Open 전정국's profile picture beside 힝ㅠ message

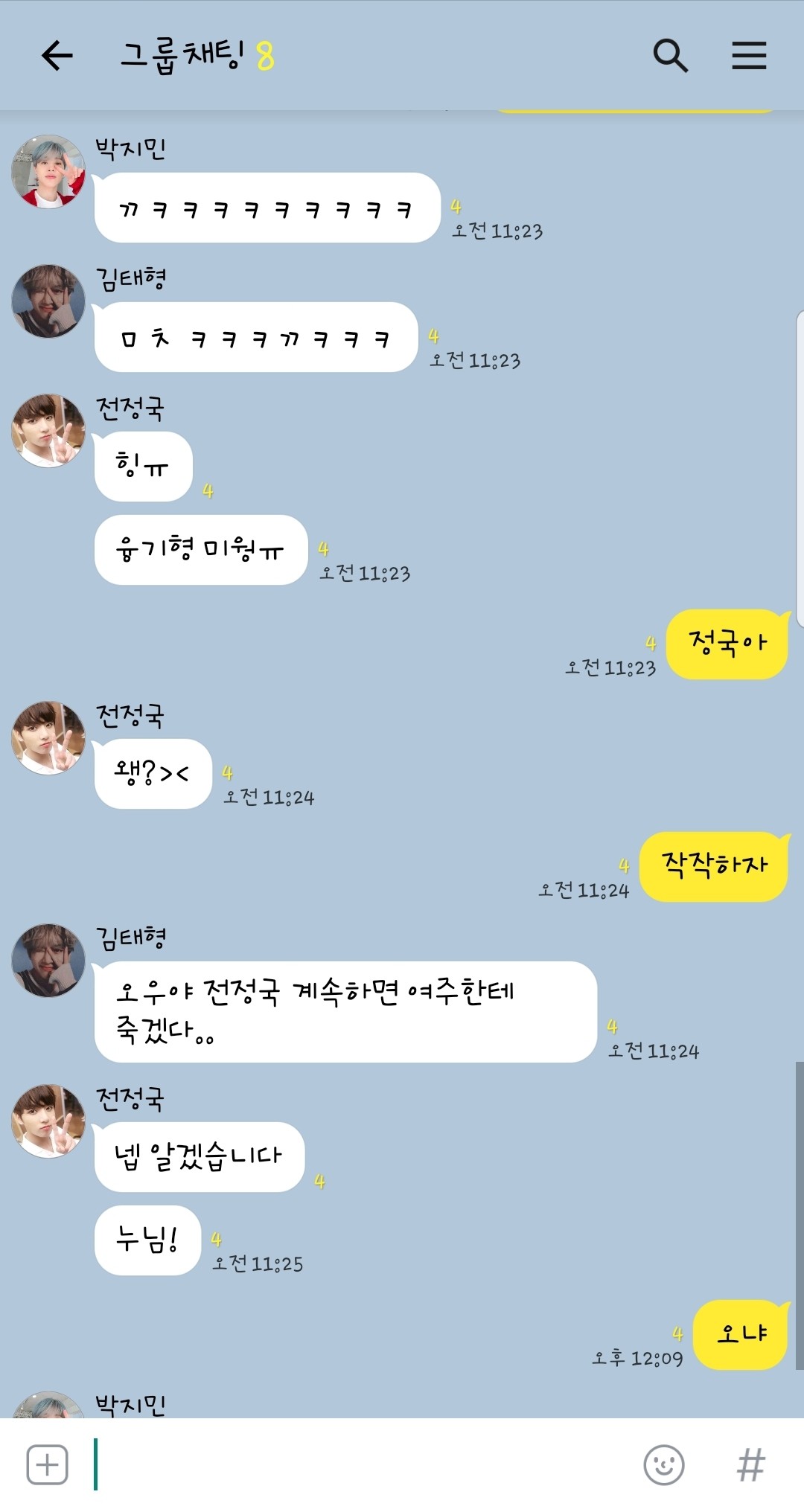(48, 431)
